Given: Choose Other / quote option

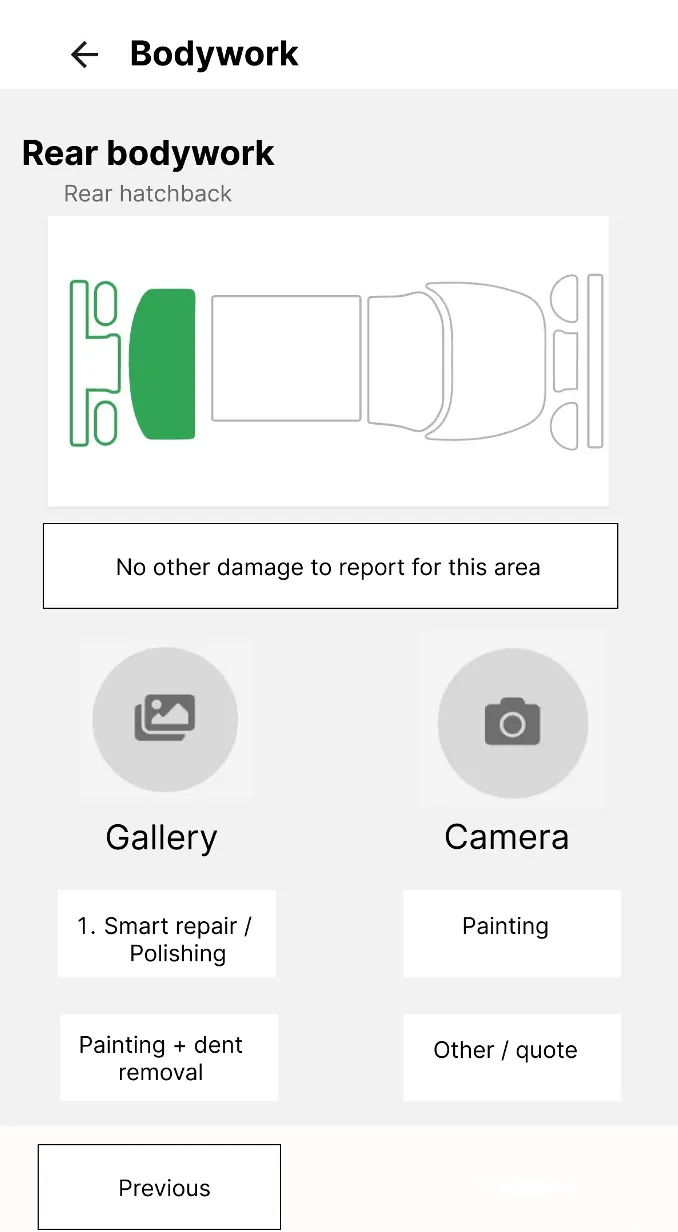Looking at the screenshot, I should point(511,1058).
